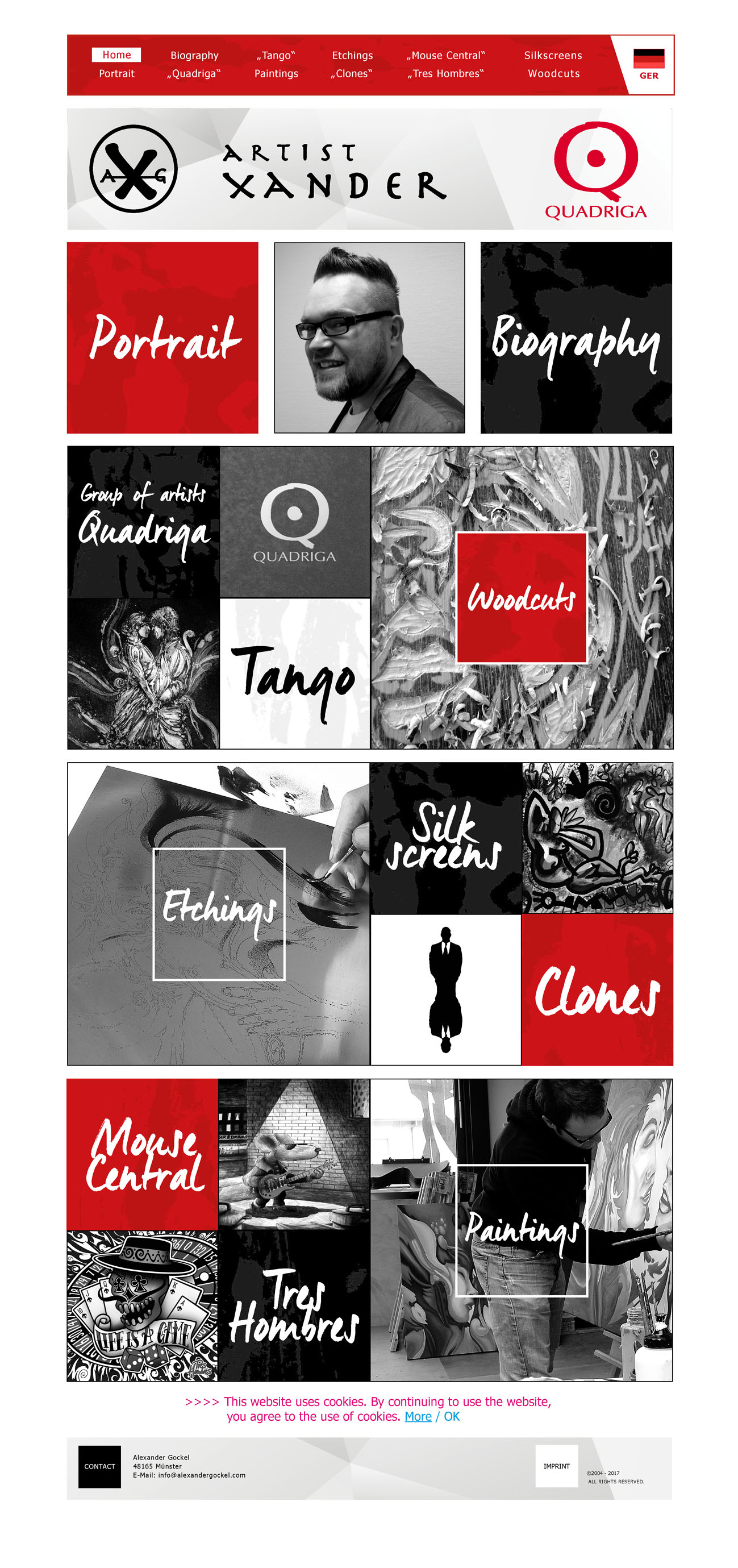Open the Woodcuts tile
This screenshot has width=738, height=1568.
point(521,597)
